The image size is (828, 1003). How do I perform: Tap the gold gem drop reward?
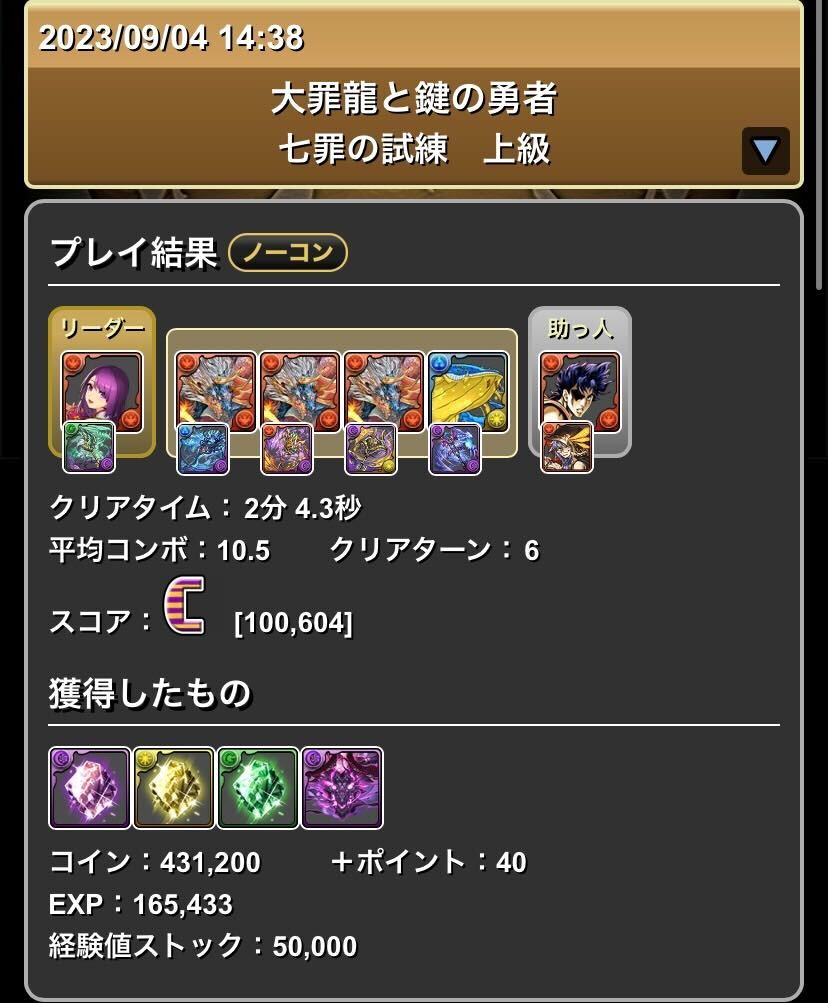coord(172,789)
